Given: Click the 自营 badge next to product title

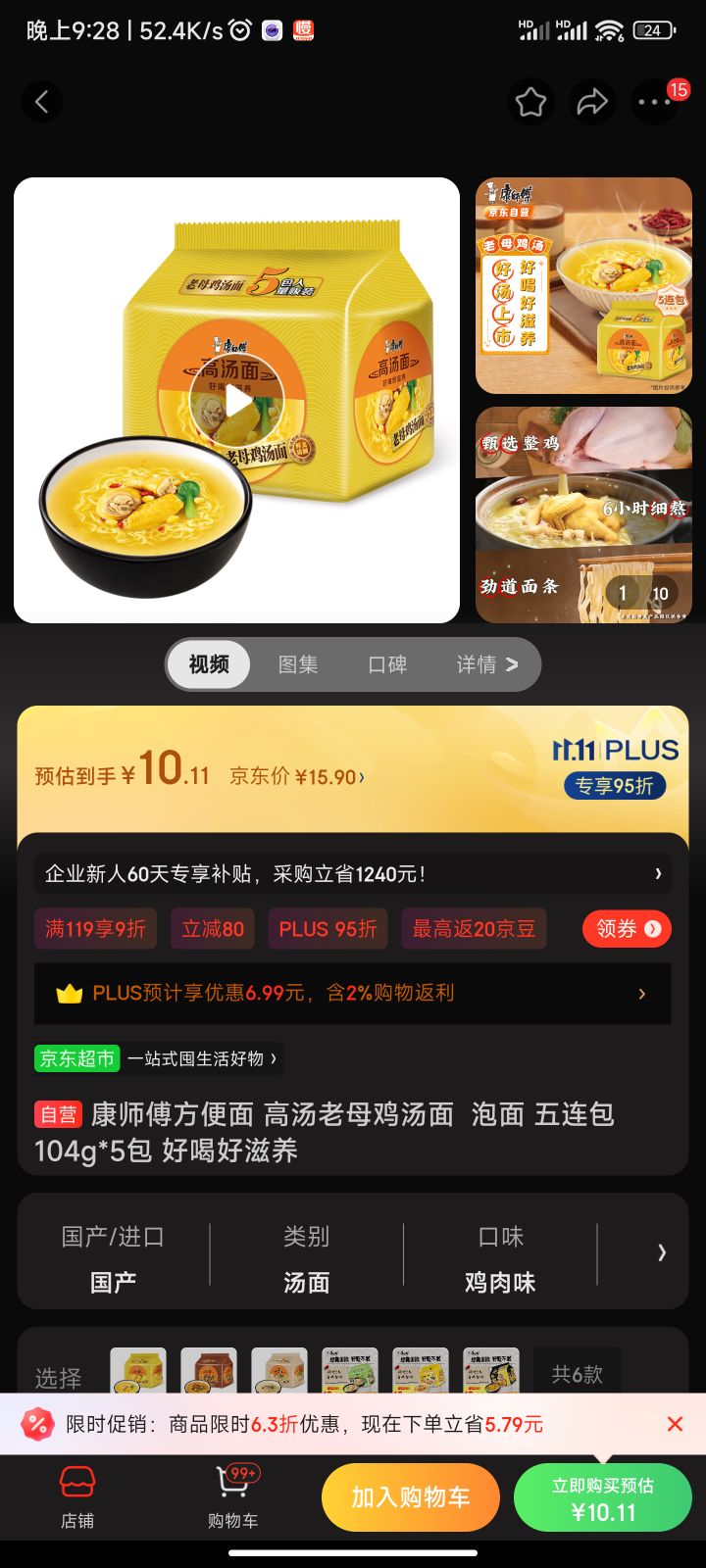Looking at the screenshot, I should [x=58, y=1115].
